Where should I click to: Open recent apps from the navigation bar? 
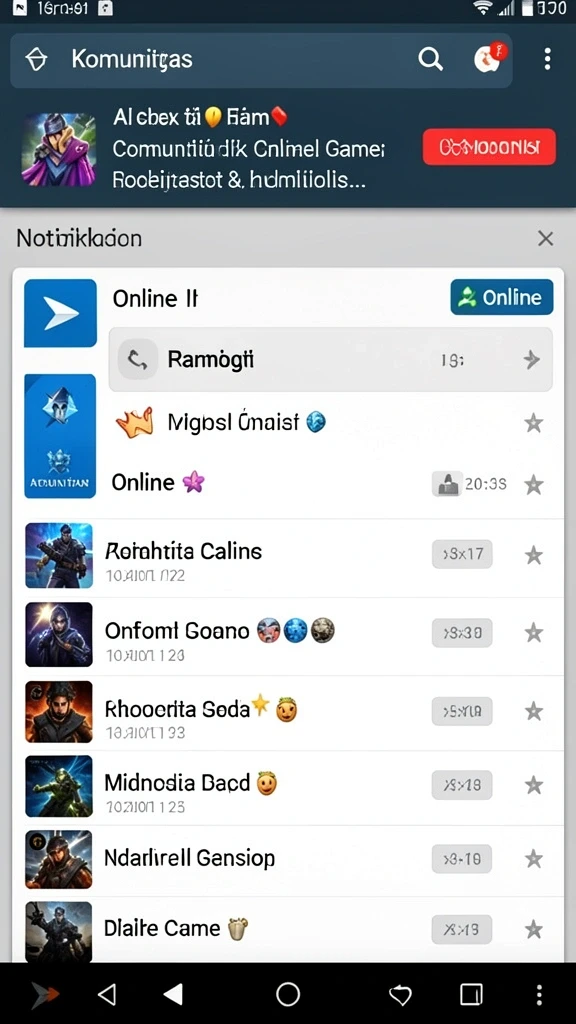(471, 995)
